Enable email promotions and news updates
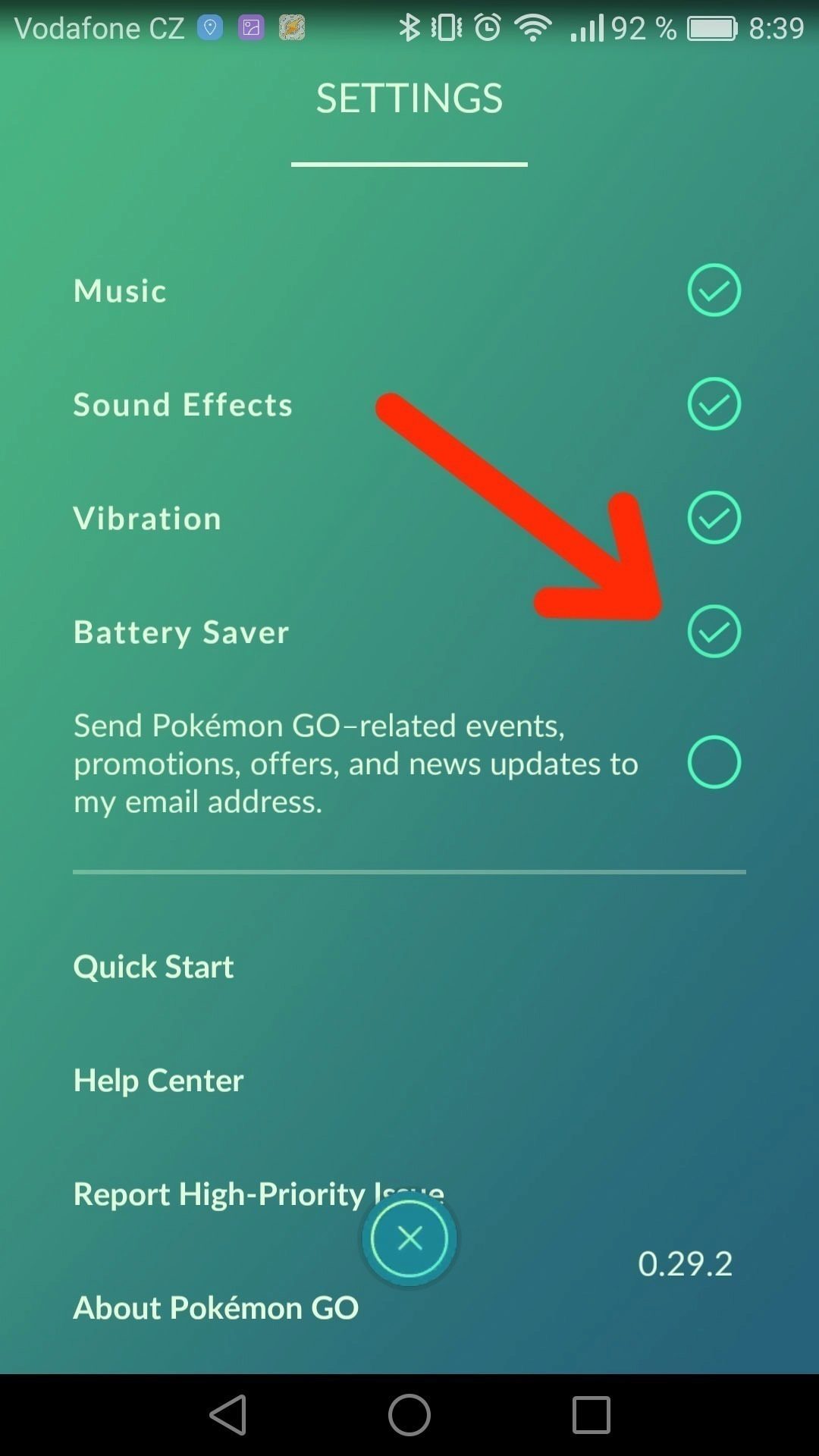Screen dimensions: 819x1456 (x=714, y=762)
